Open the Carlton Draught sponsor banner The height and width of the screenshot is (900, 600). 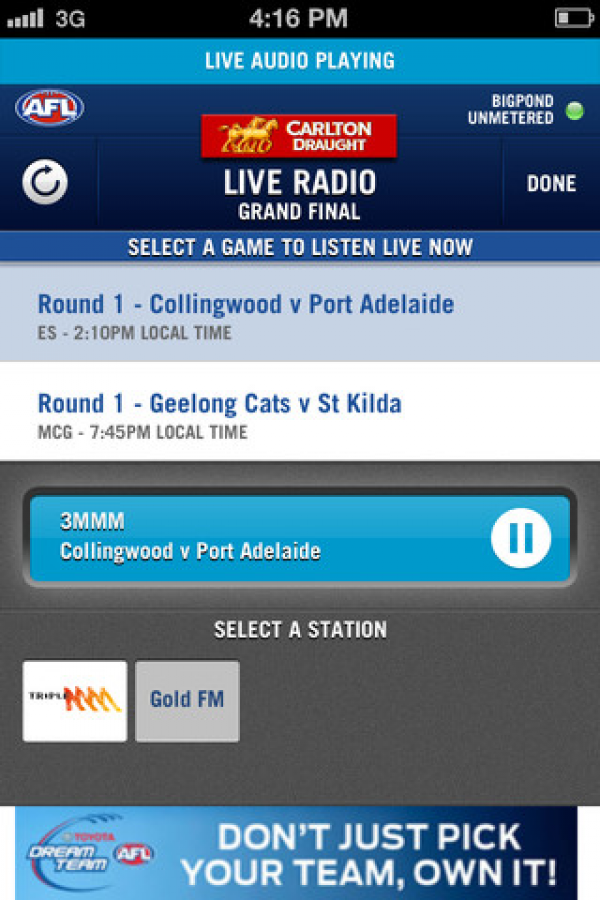[x=299, y=136]
